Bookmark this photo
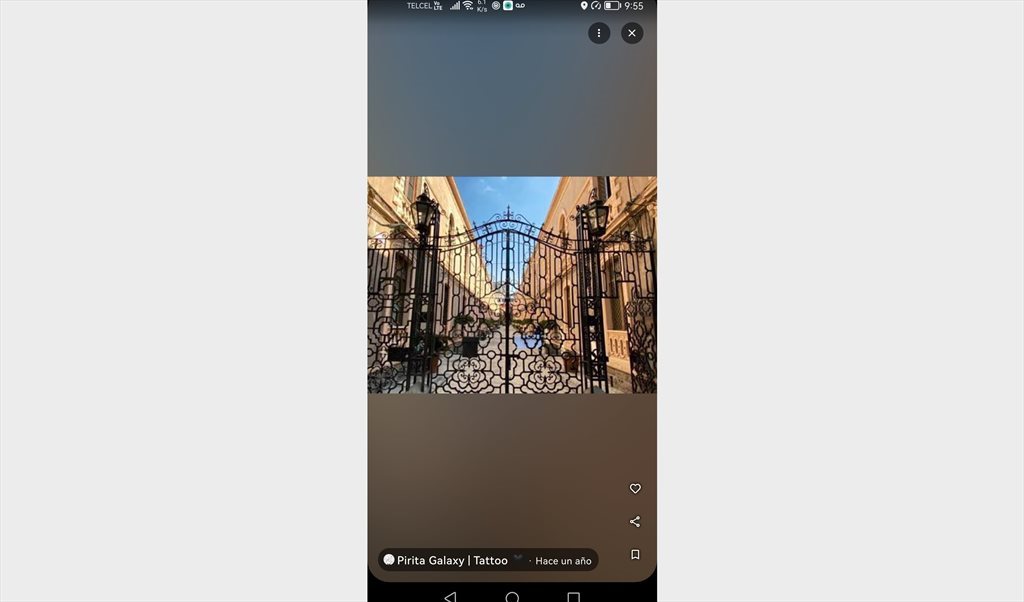 [635, 554]
